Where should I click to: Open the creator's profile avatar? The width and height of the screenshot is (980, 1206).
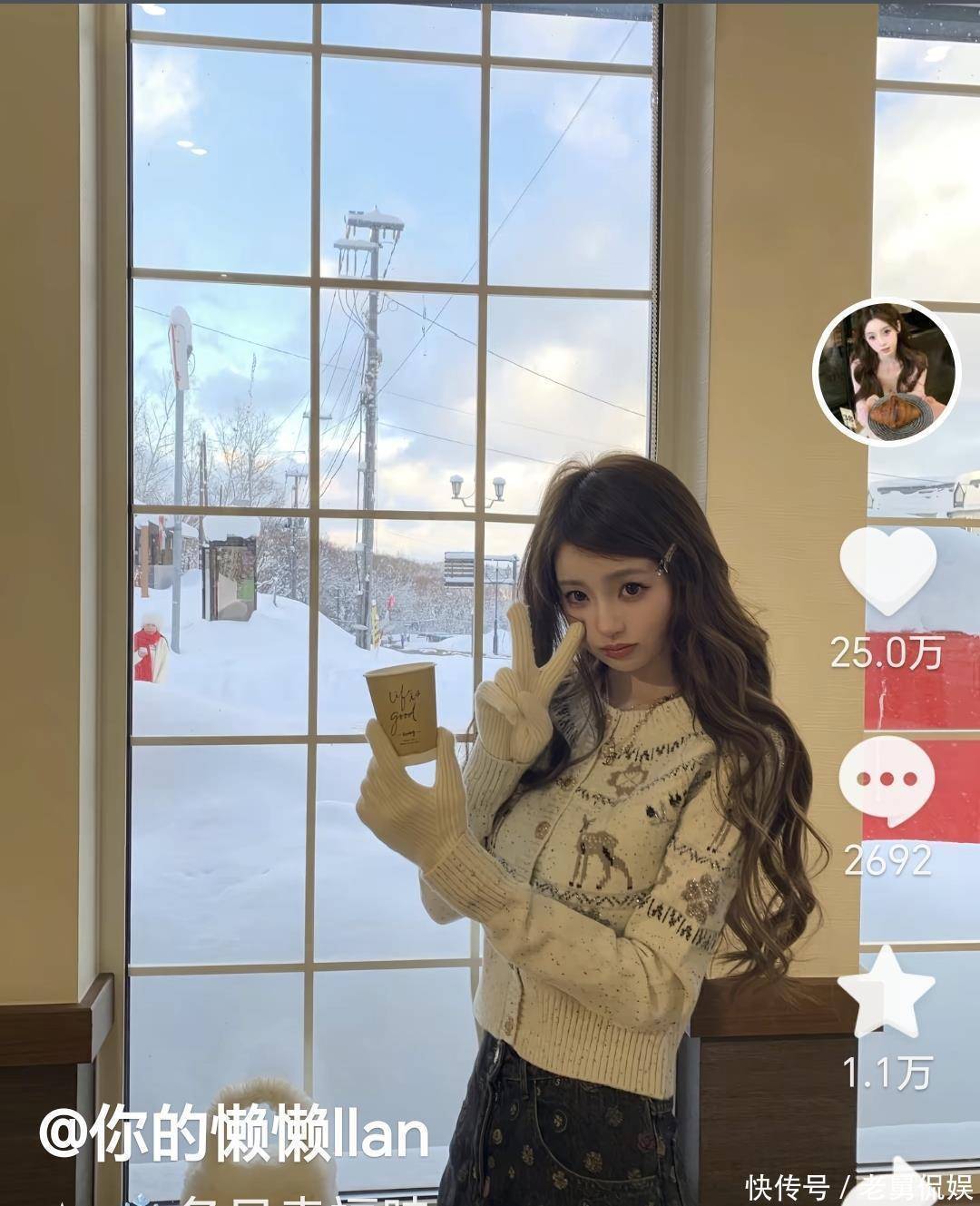click(x=886, y=371)
